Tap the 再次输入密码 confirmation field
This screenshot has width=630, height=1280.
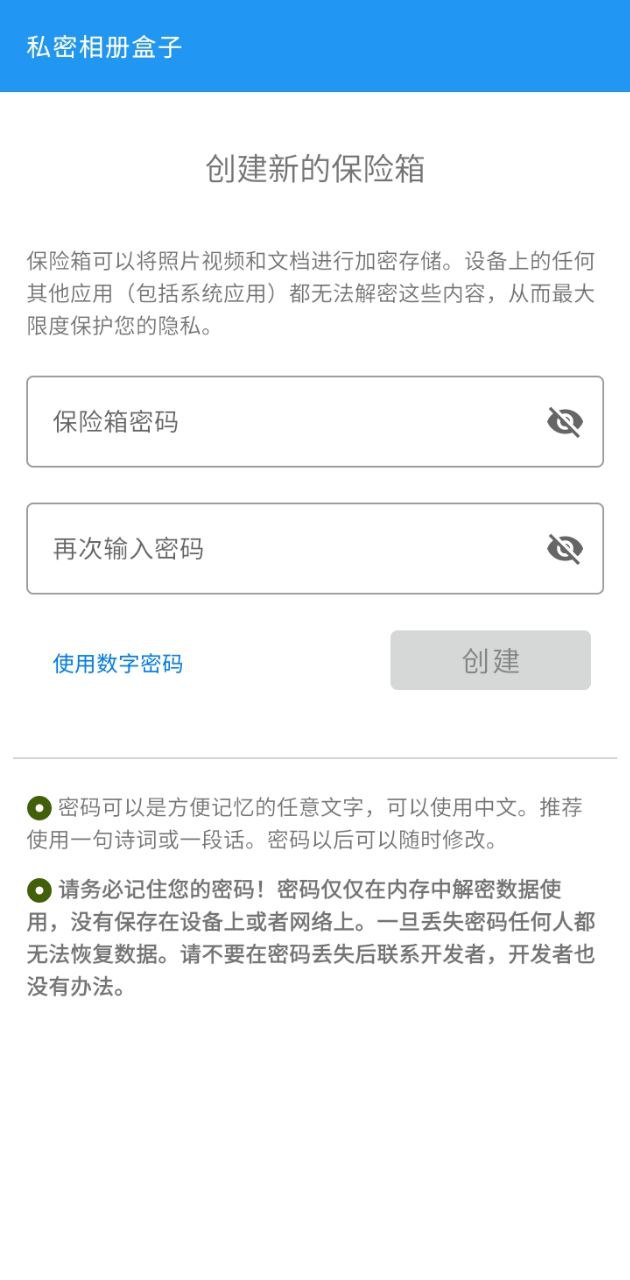click(314, 549)
